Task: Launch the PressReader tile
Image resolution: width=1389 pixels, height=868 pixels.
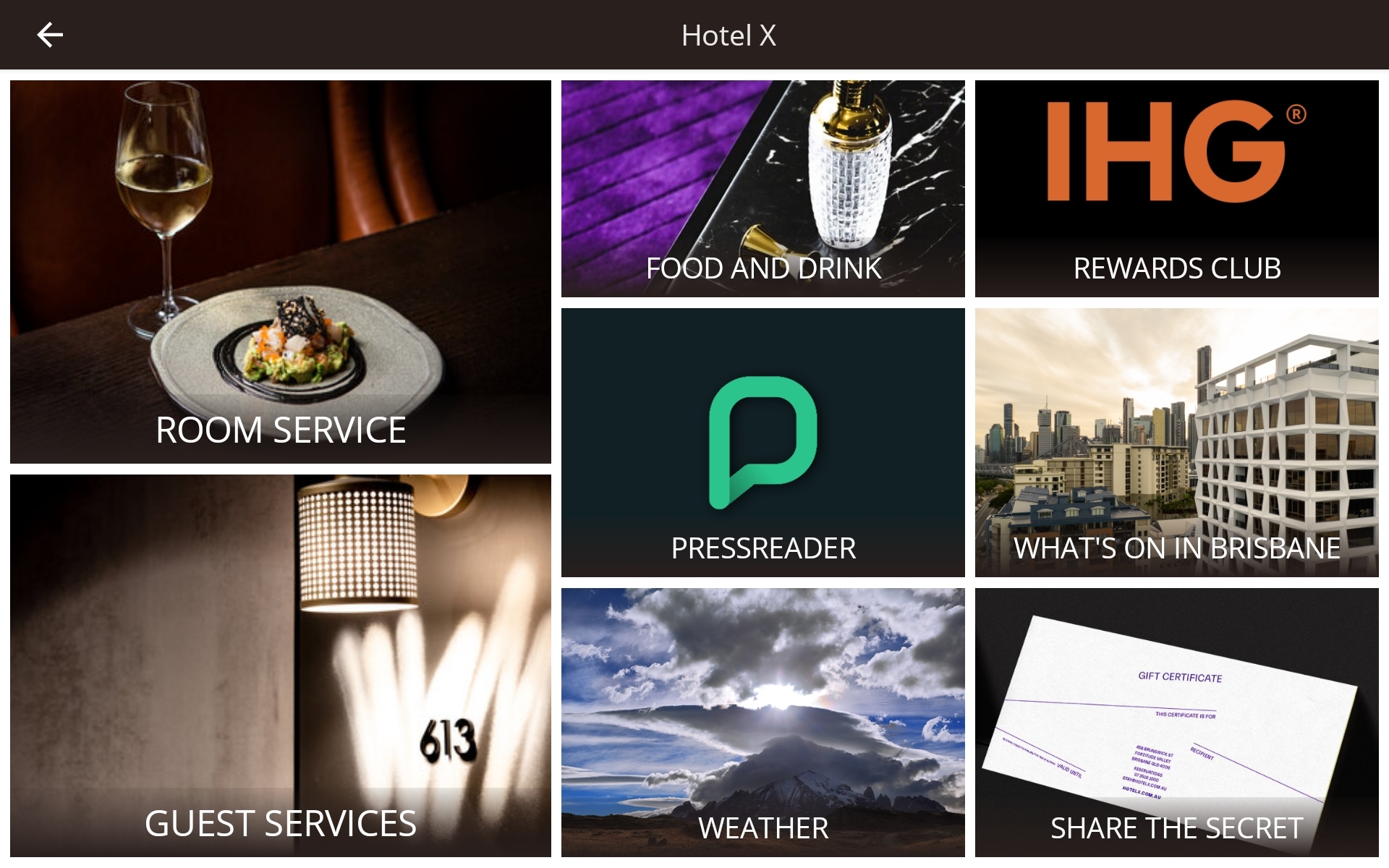Action: [x=763, y=443]
